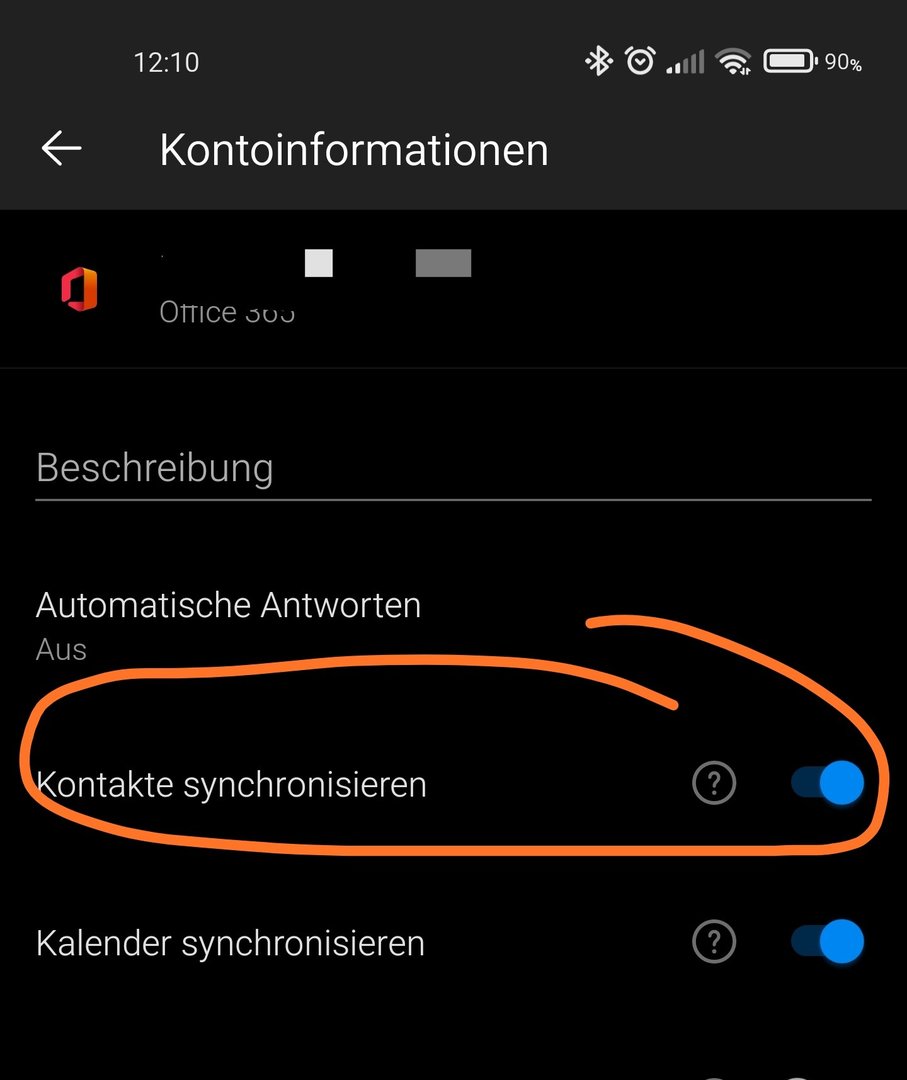This screenshot has width=907, height=1080.
Task: Disable Kalender synchronisieren switch
Action: click(827, 942)
